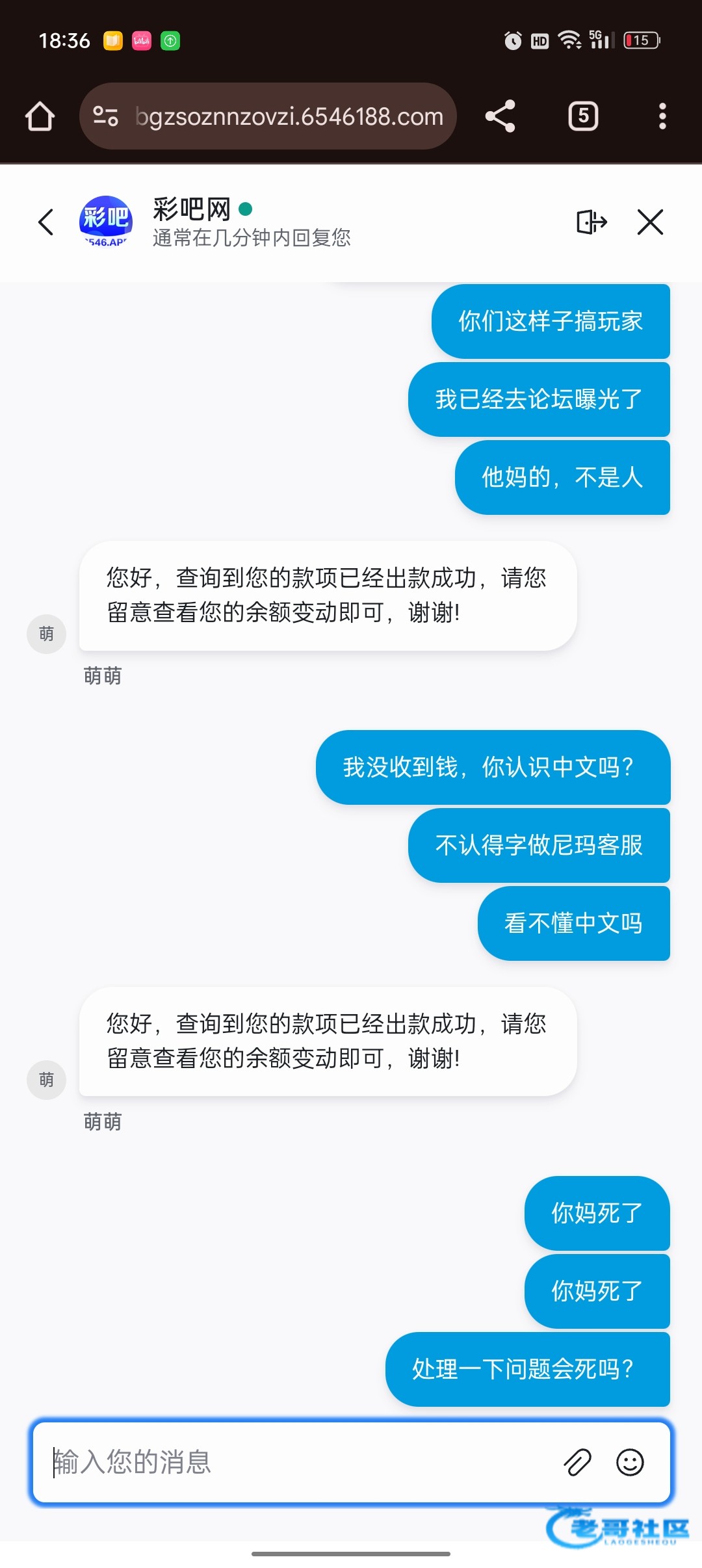Tap the exit chat icon
The width and height of the screenshot is (702, 1568).
(x=591, y=222)
